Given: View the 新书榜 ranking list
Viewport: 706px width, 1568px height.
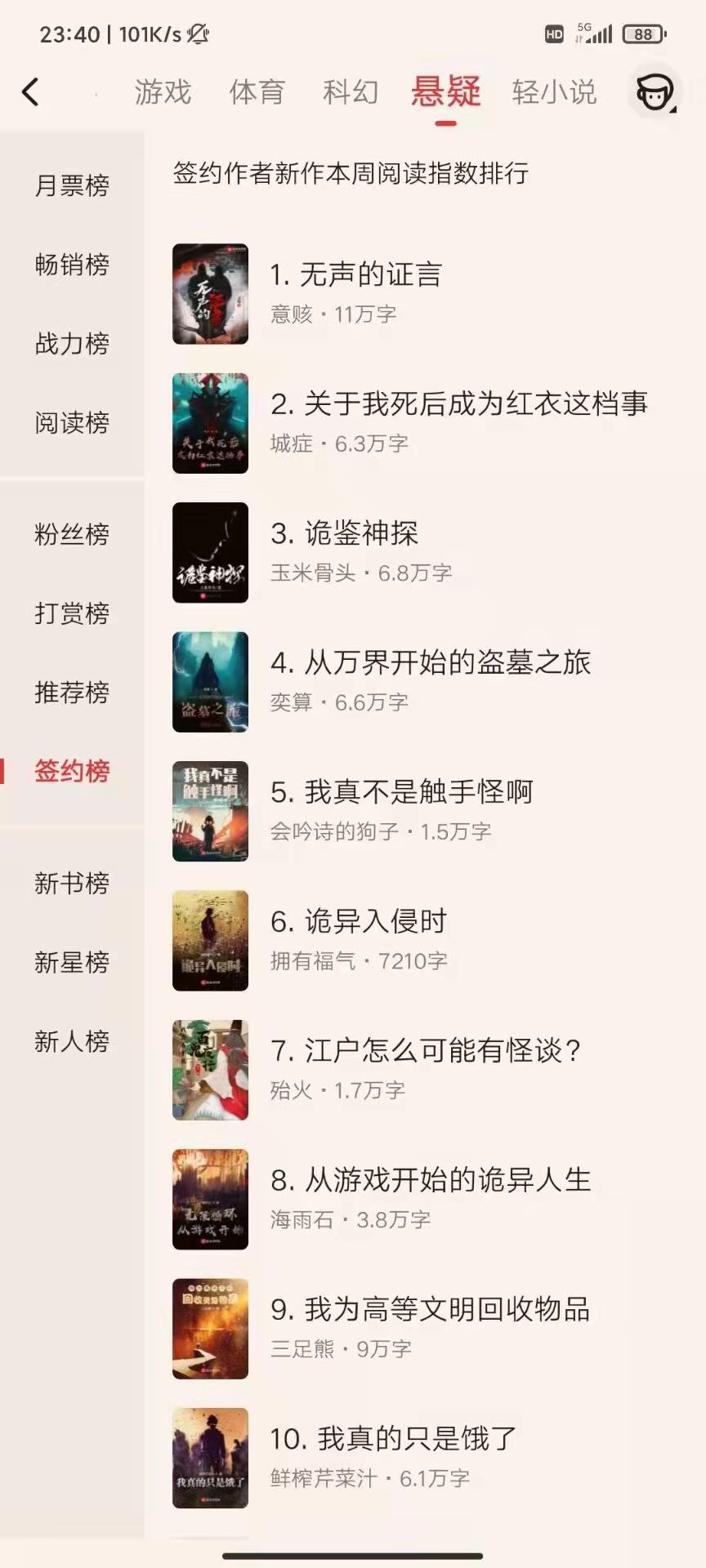Looking at the screenshot, I should (x=72, y=884).
